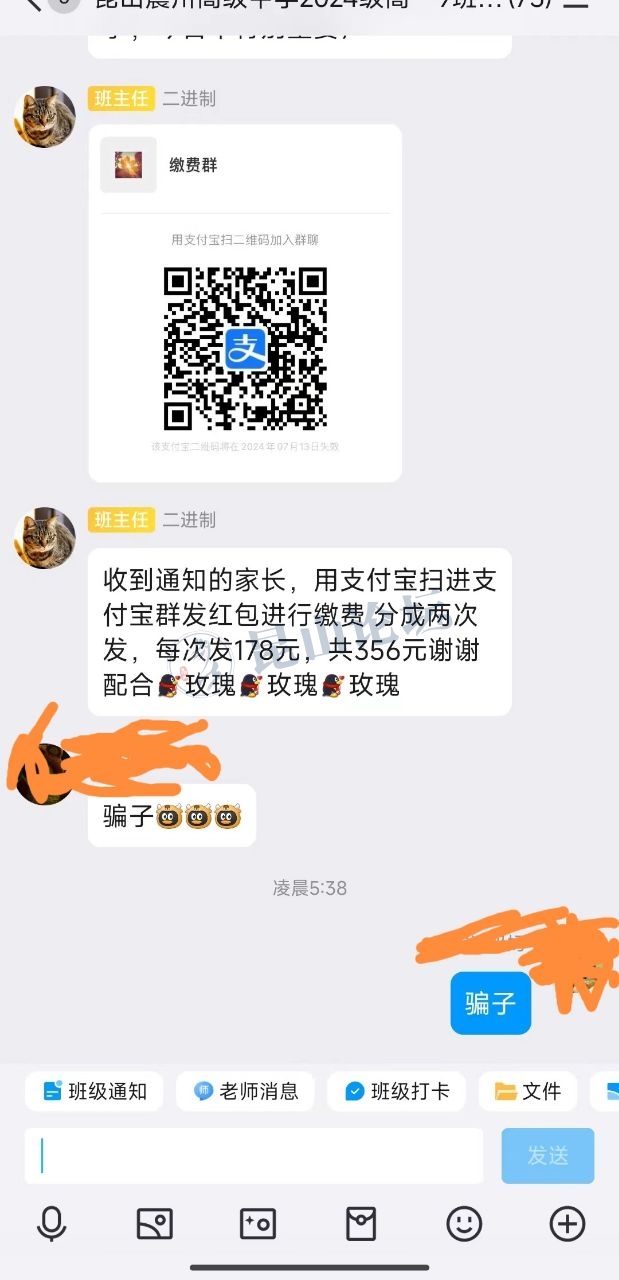The height and width of the screenshot is (1280, 619).
Task: Tap the 发送 send button
Action: pyautogui.click(x=547, y=1156)
